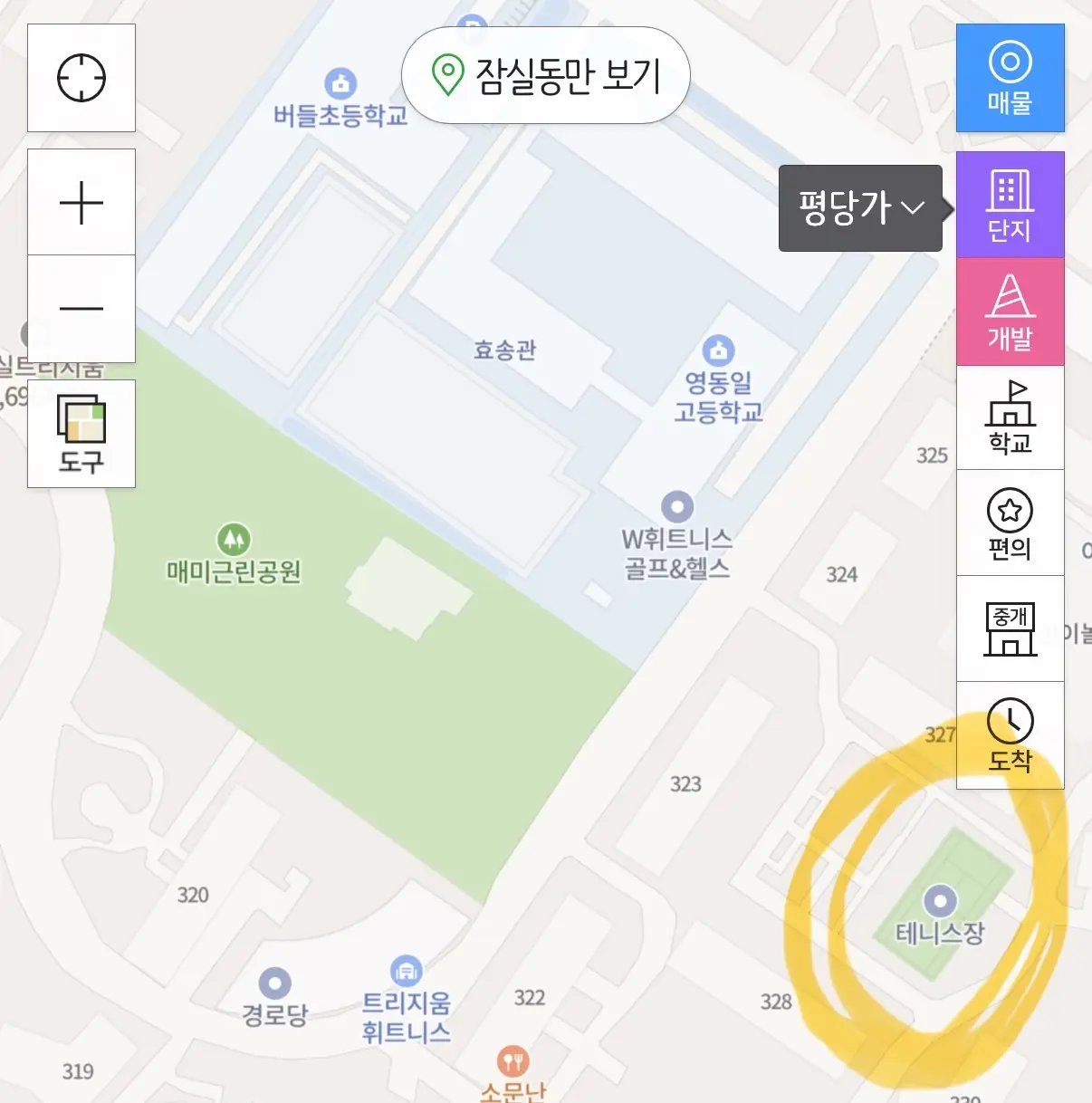The image size is (1092, 1103).
Task: Select the 매물 listings button
Action: (1010, 78)
